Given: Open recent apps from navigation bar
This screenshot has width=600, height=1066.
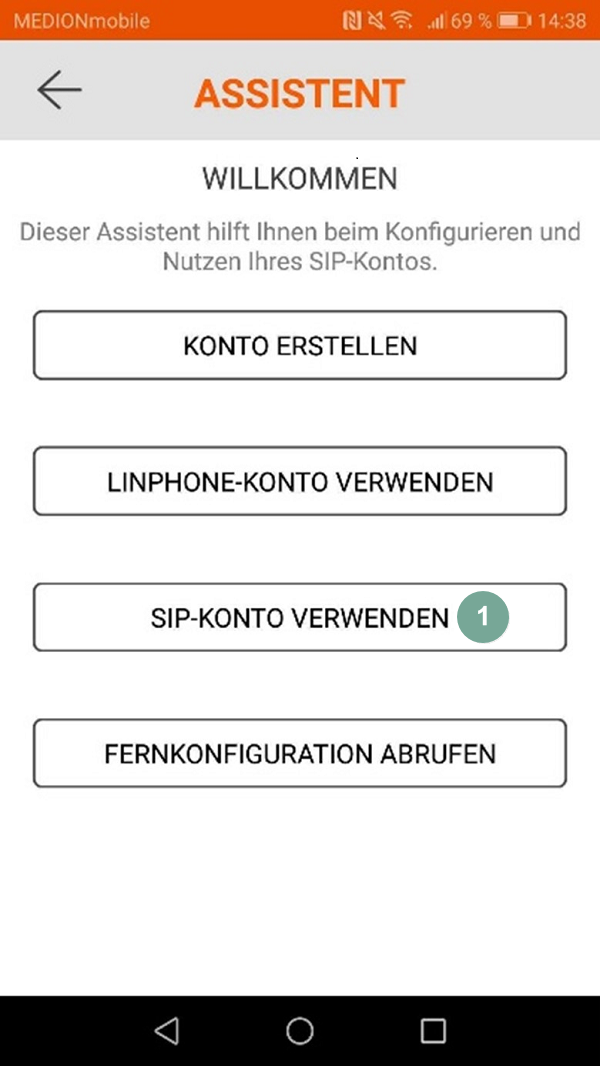Looking at the screenshot, I should [x=433, y=1031].
